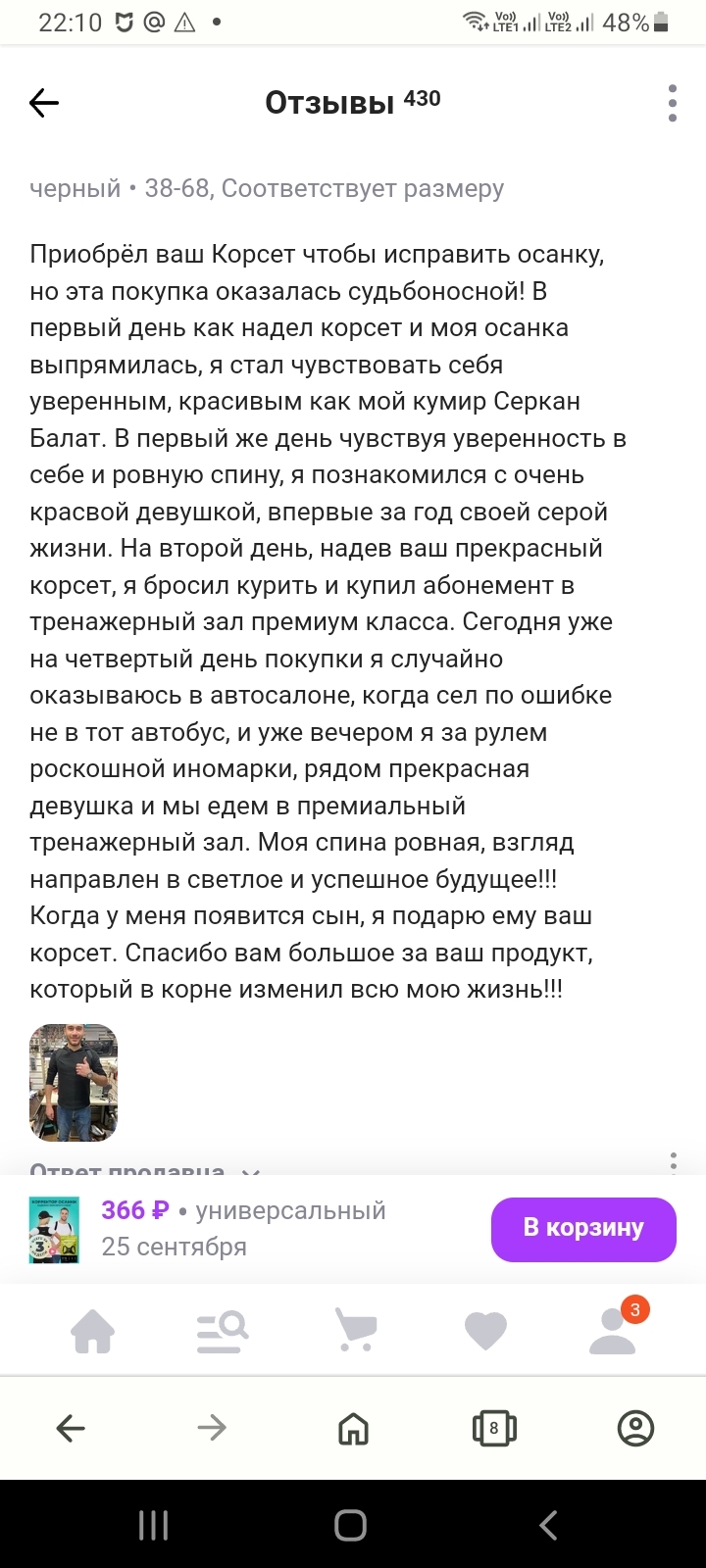Screen dimensions: 706x1568
Task: Open the overflow menu next to Отзывы
Action: [x=673, y=103]
